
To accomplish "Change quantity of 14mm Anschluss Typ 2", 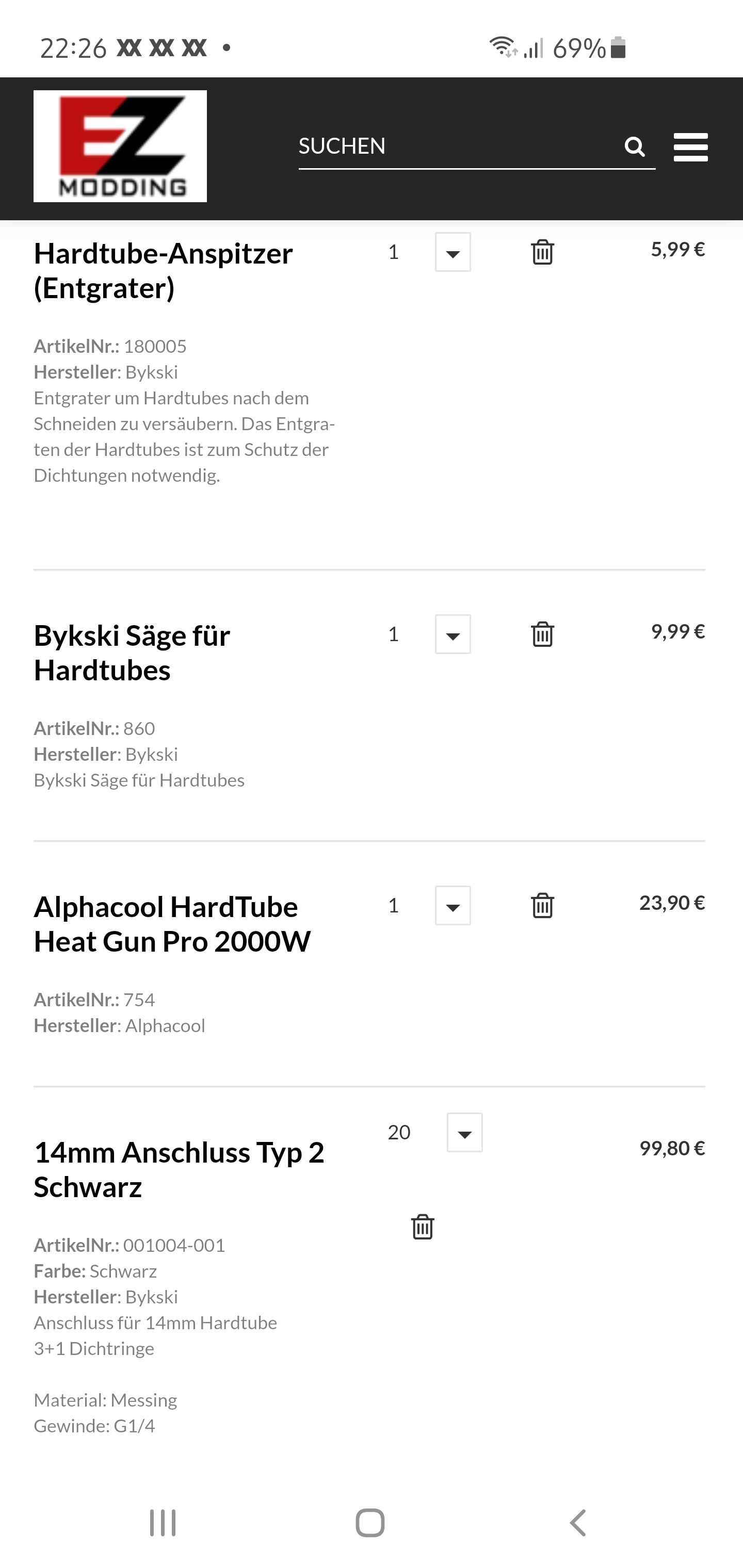I will pos(465,1133).
